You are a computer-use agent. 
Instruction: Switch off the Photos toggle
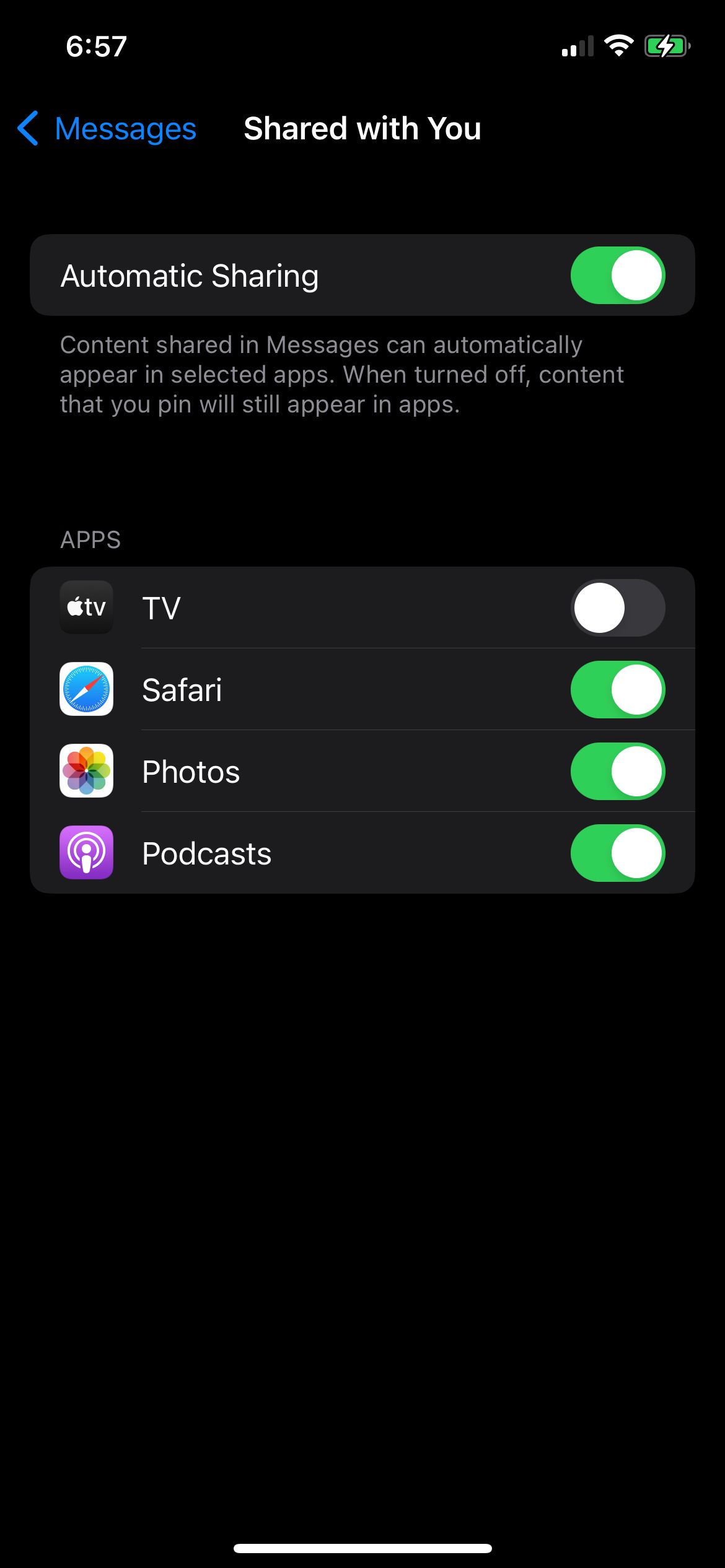pos(617,771)
